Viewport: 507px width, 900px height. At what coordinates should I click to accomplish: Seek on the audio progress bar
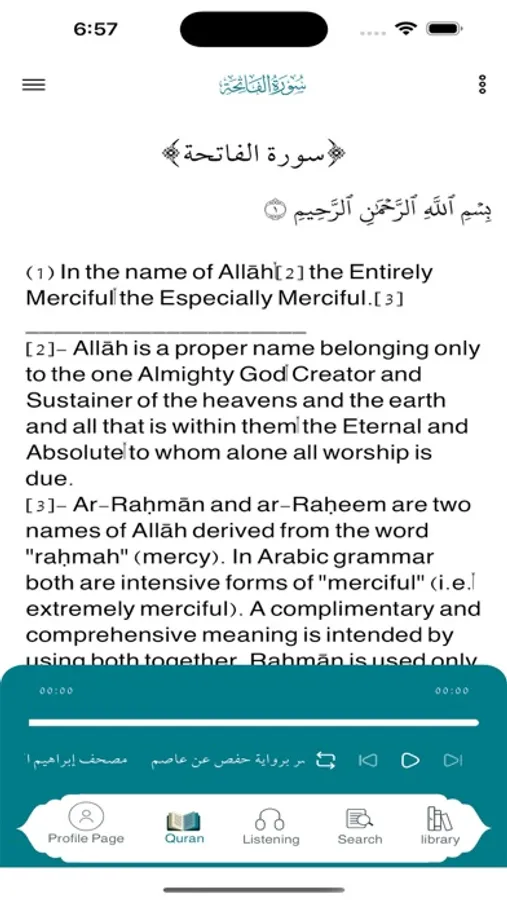coord(254,723)
